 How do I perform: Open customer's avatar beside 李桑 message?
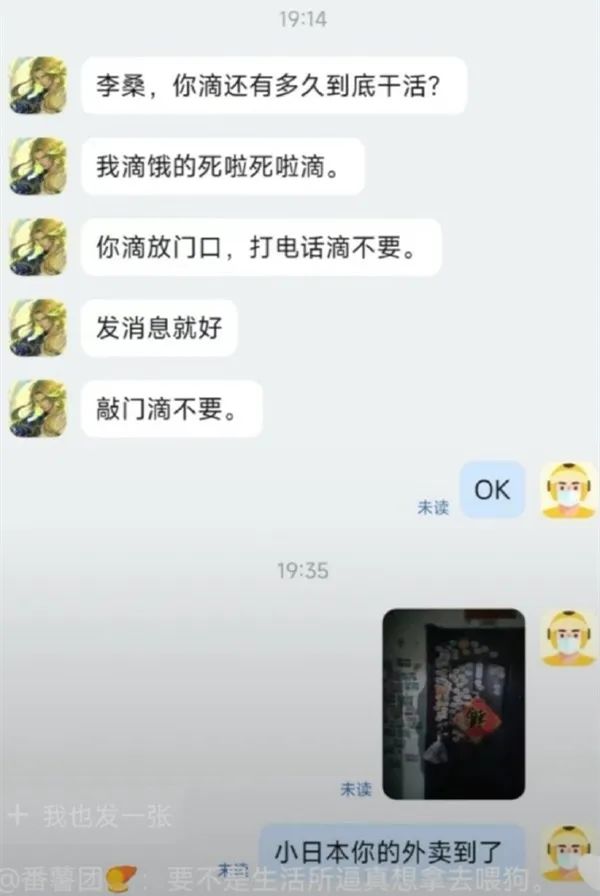(38, 85)
